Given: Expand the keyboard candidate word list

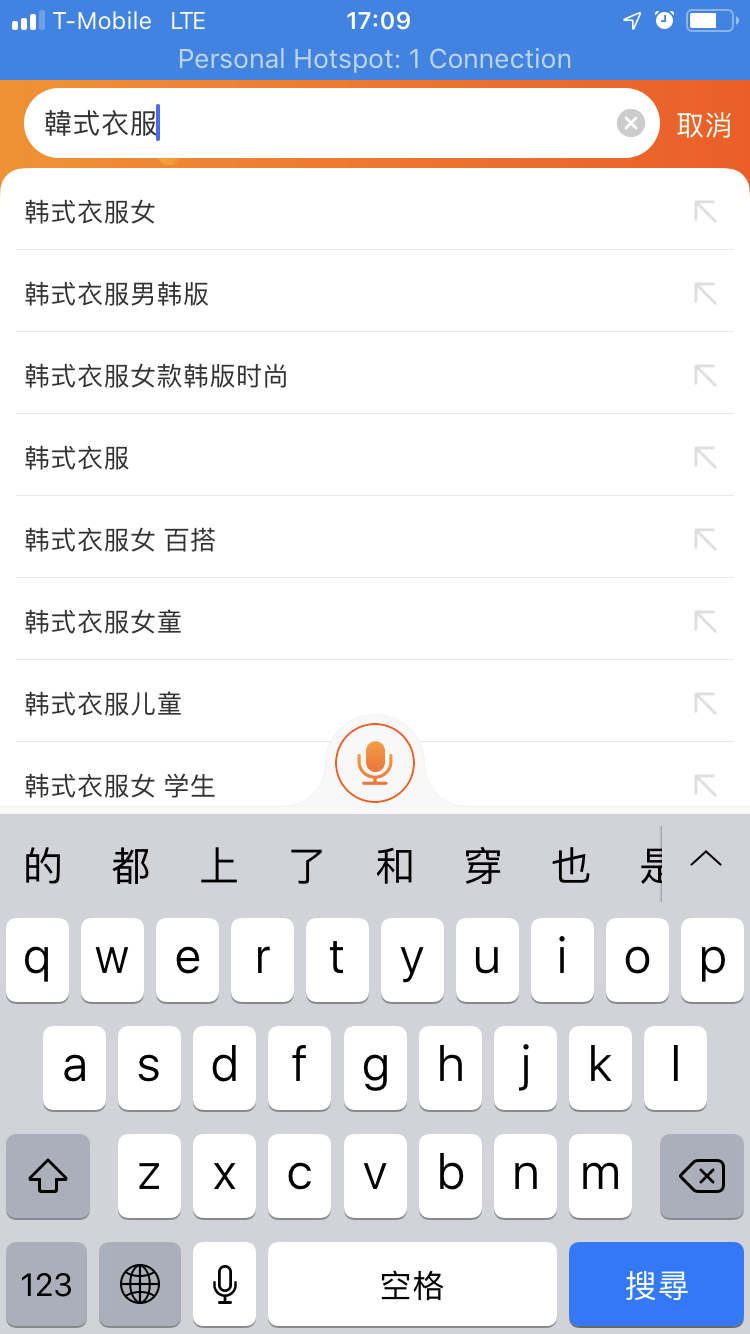Looking at the screenshot, I should 706,859.
